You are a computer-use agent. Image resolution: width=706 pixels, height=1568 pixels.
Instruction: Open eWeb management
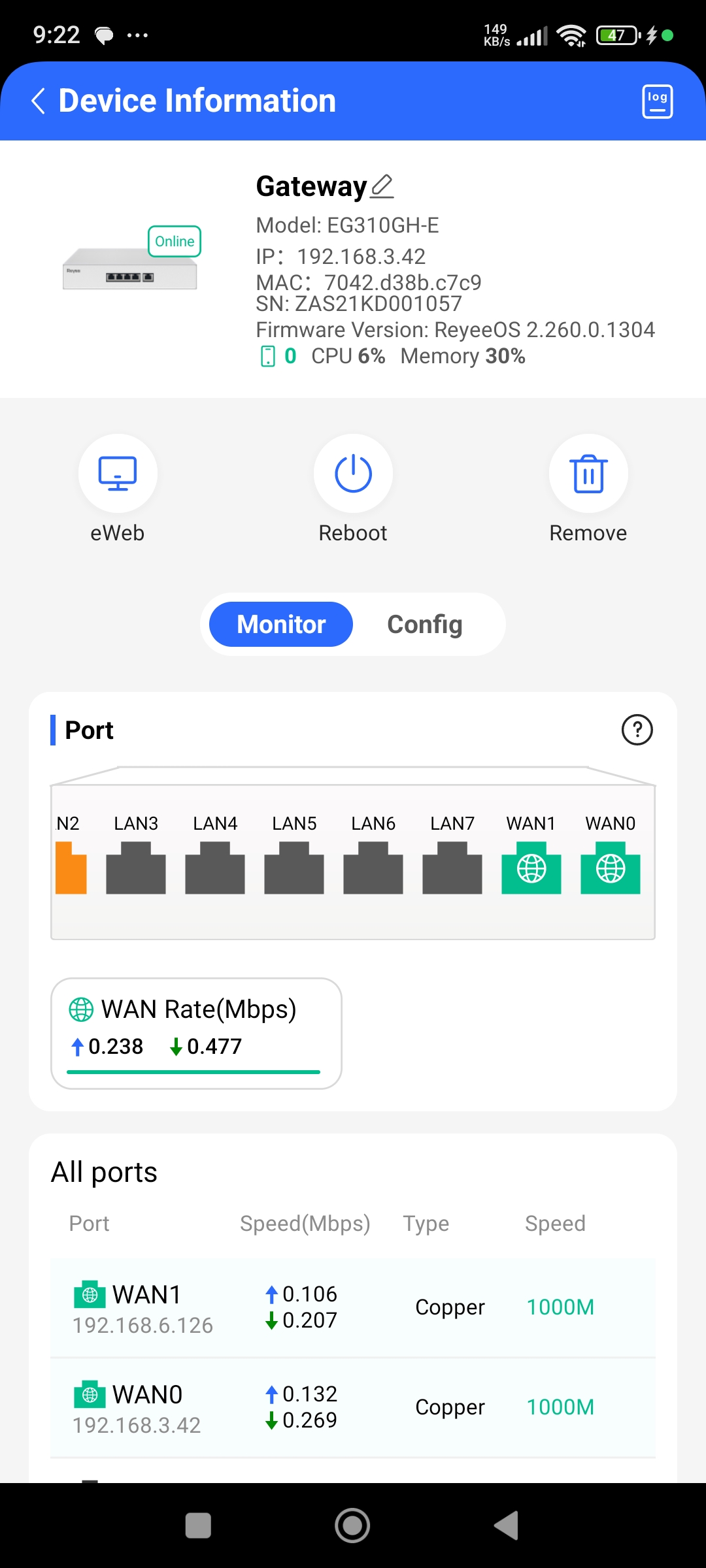click(x=118, y=474)
